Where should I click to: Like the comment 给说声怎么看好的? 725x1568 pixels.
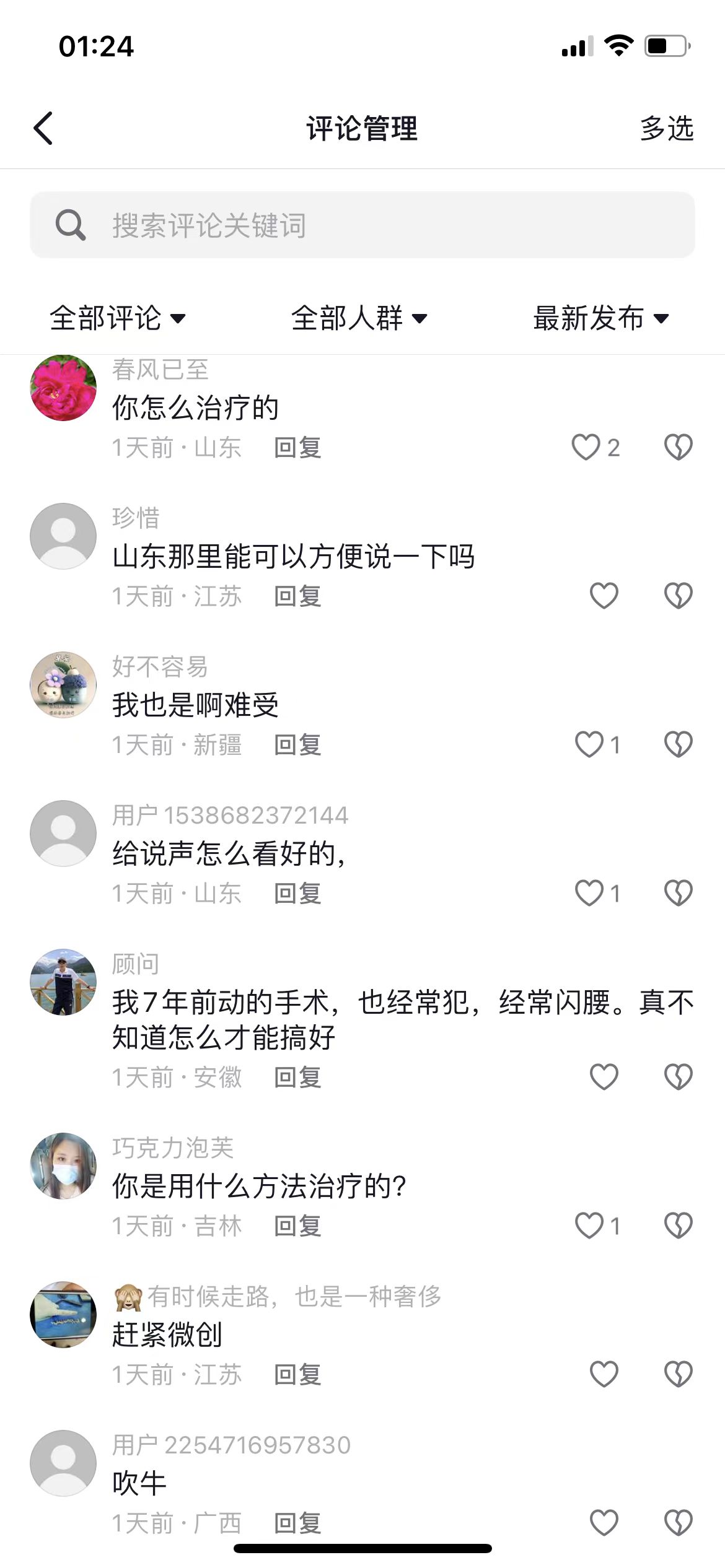pos(588,892)
